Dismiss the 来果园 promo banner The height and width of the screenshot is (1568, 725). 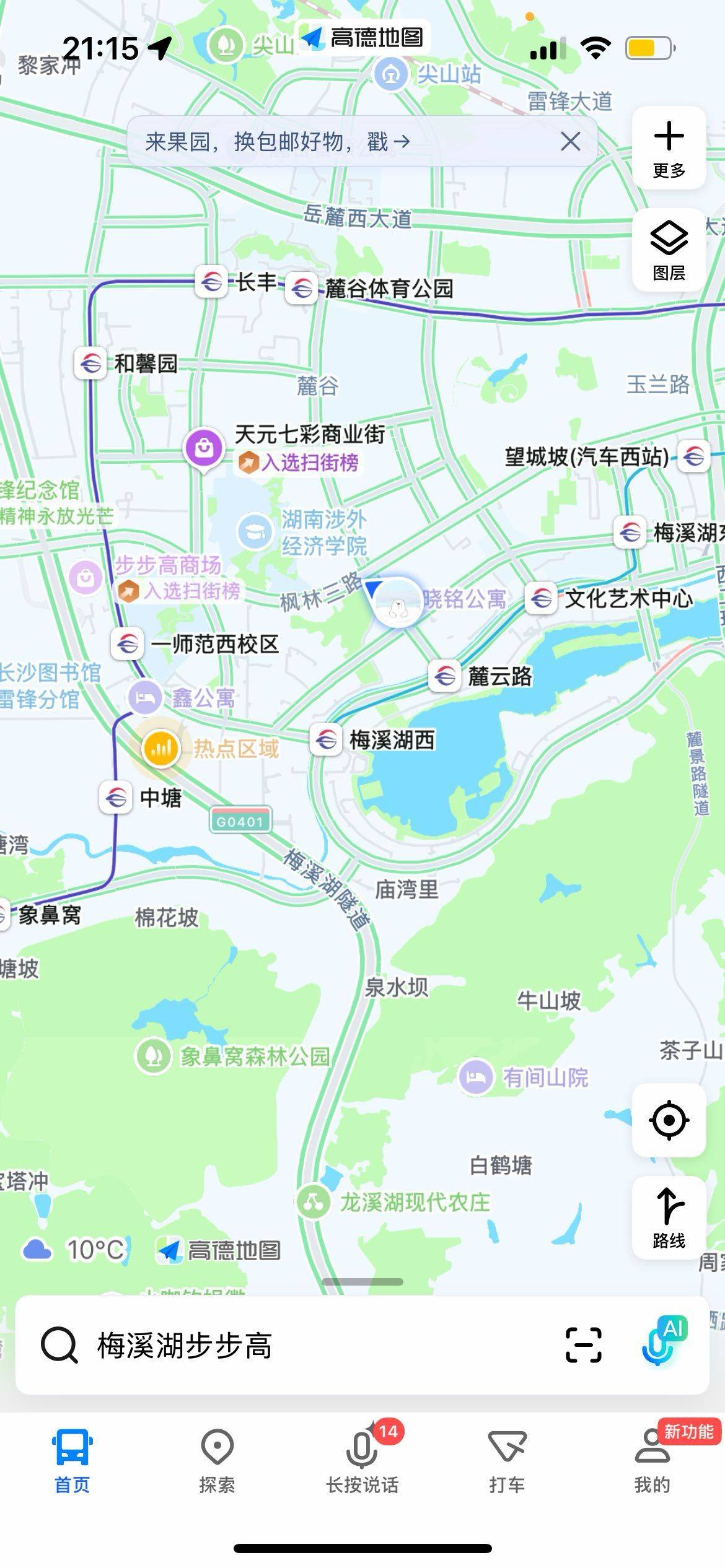(570, 142)
